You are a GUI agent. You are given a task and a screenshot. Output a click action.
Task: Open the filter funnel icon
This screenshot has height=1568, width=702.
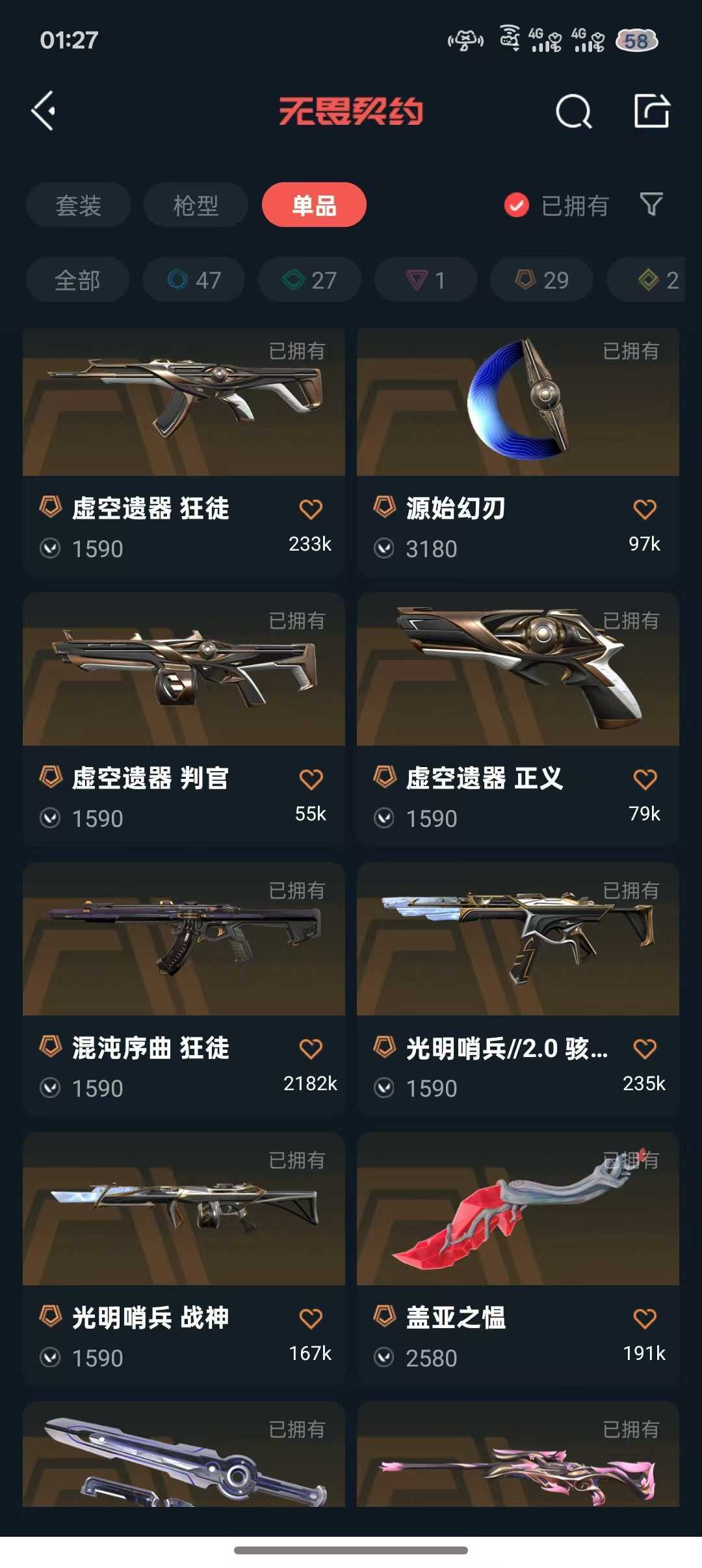click(x=651, y=205)
